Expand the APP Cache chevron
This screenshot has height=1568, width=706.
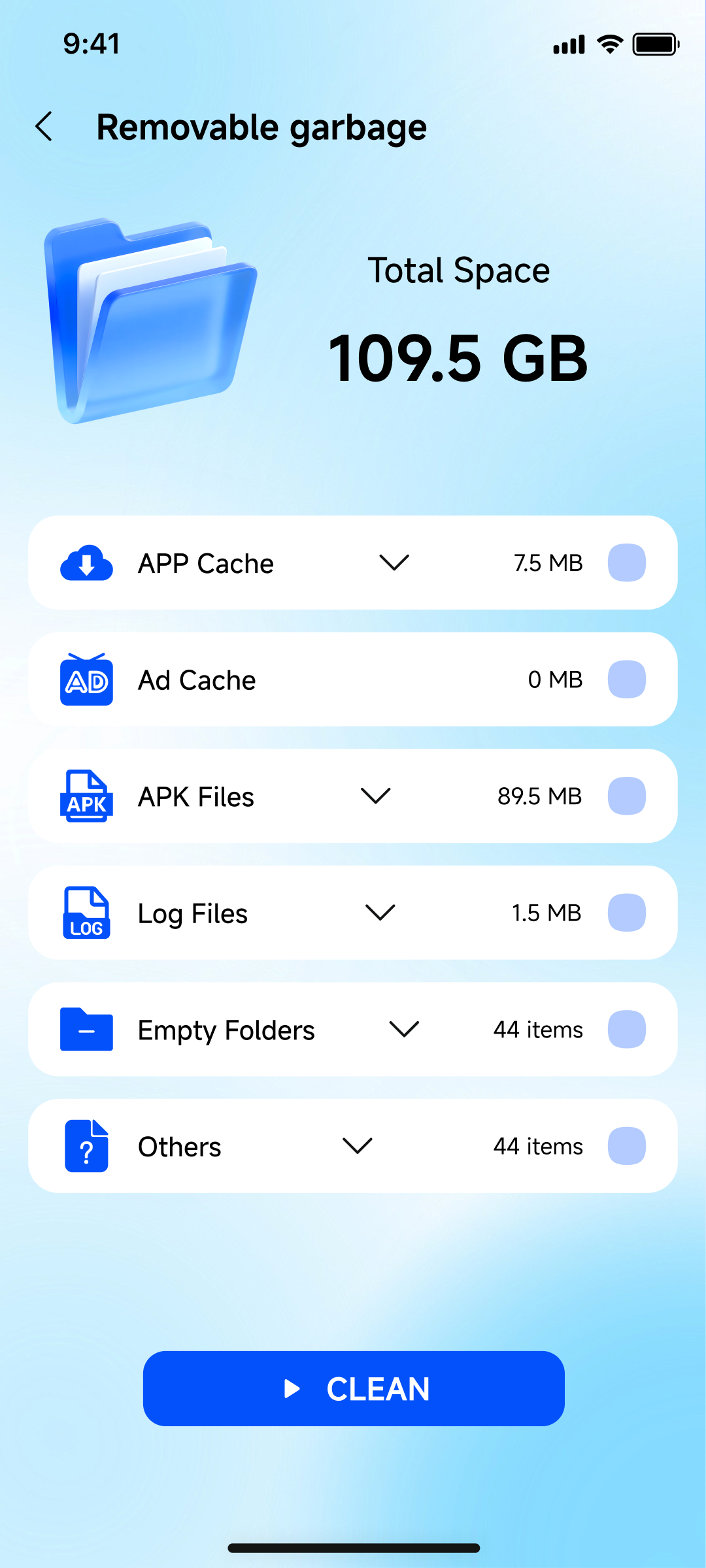tap(394, 563)
